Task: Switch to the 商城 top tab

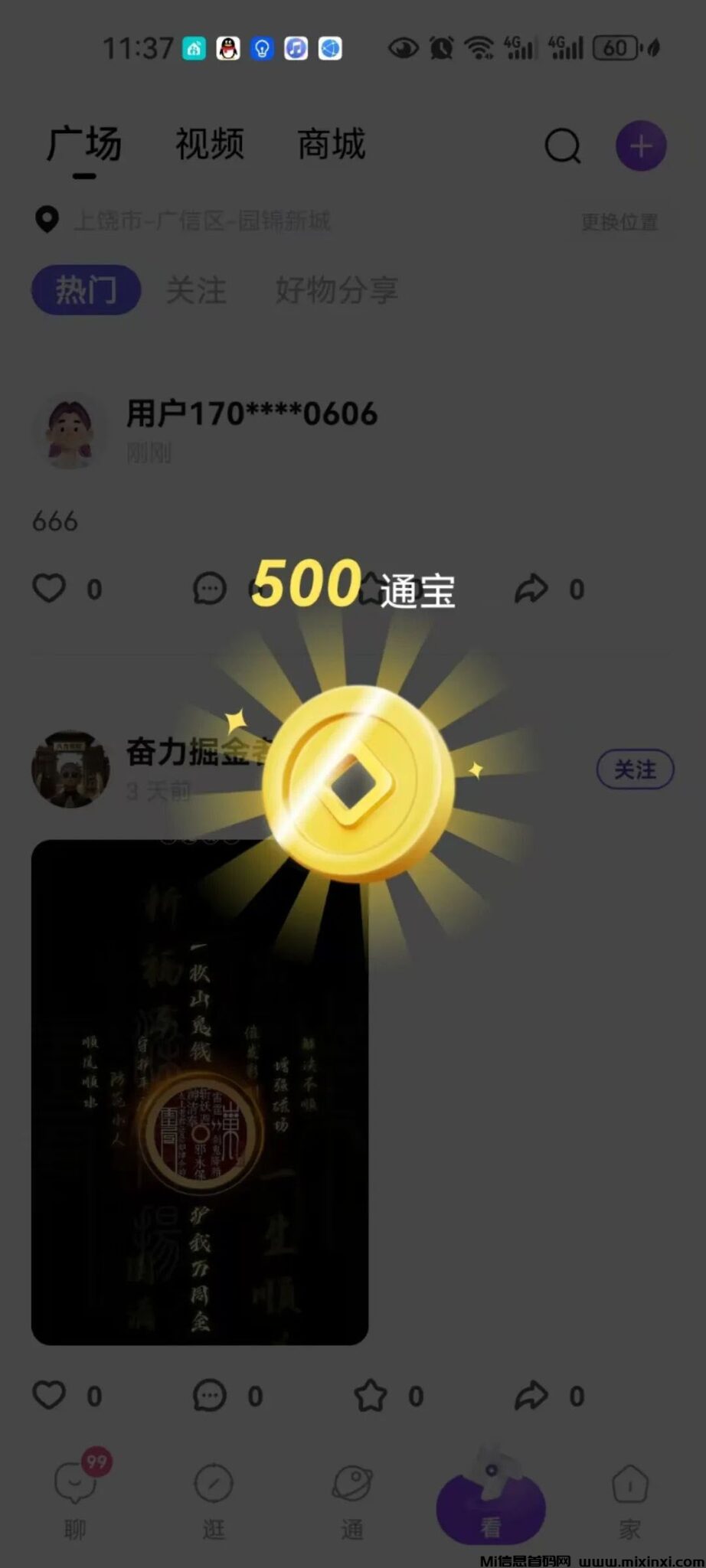Action: (331, 144)
